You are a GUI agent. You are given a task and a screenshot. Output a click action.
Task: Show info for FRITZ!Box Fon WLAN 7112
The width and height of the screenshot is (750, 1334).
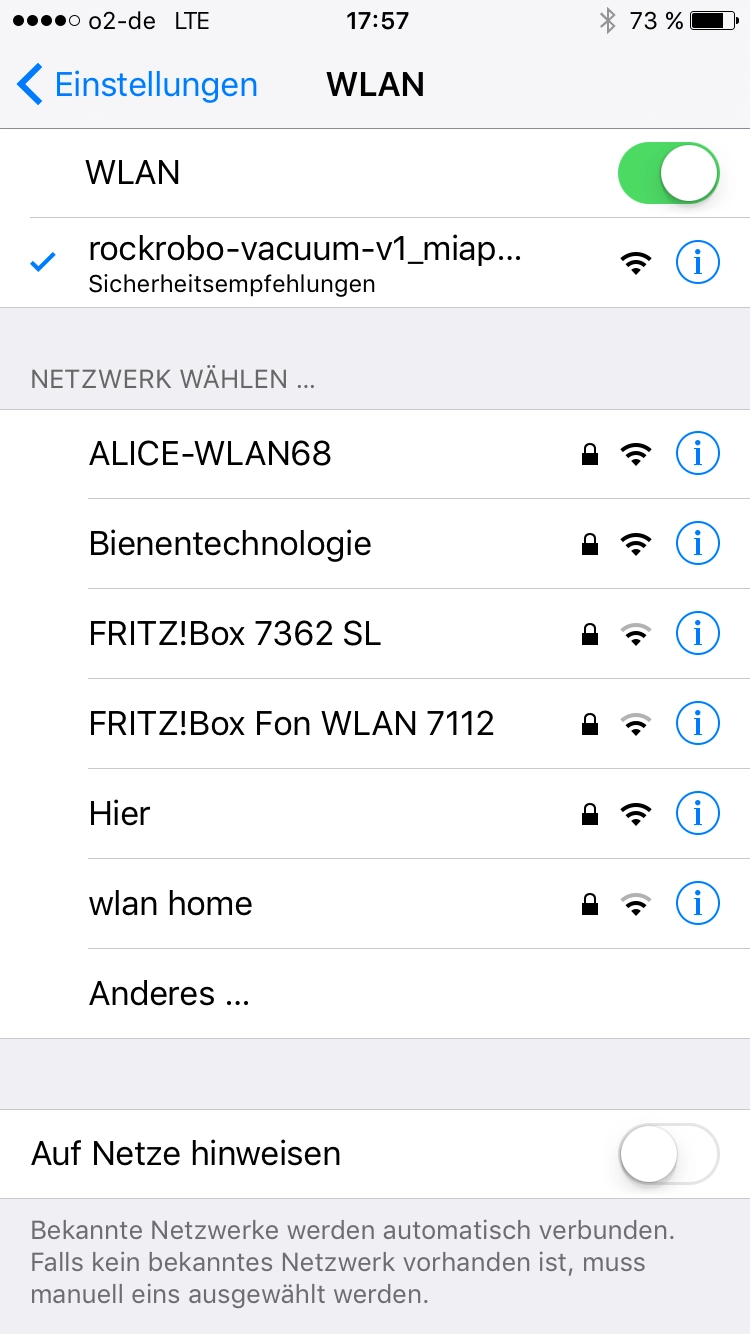tap(697, 724)
